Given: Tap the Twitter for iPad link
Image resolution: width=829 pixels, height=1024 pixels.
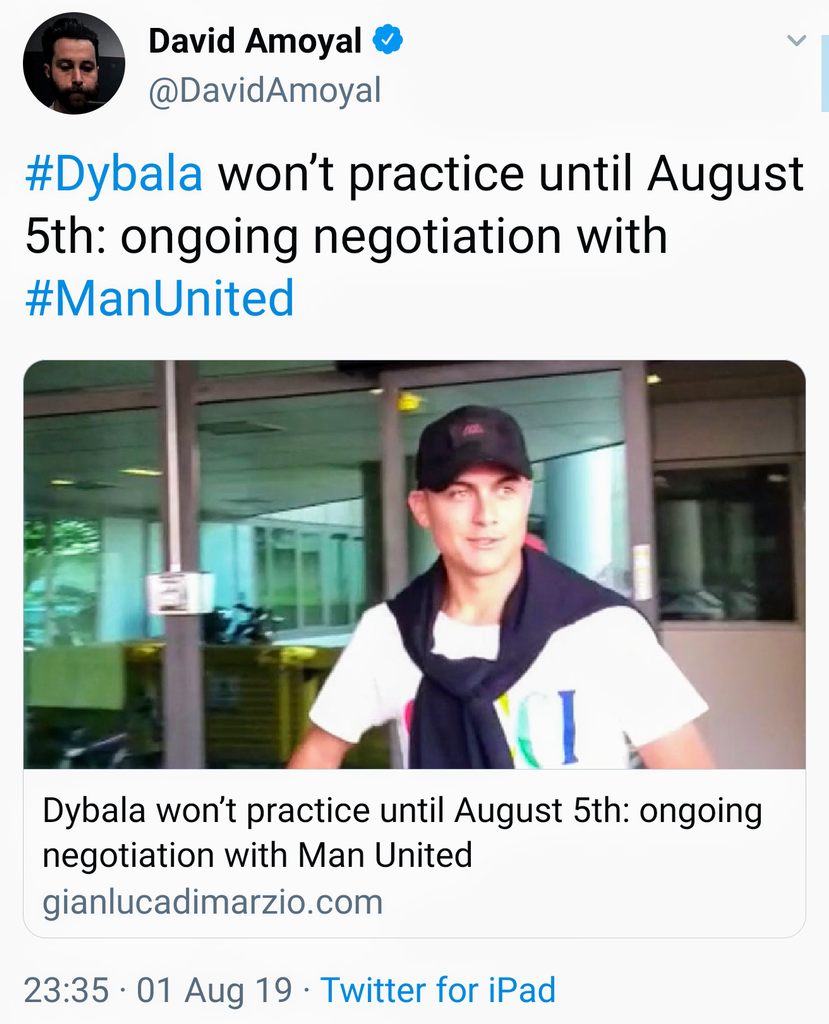Looking at the screenshot, I should coord(438,990).
